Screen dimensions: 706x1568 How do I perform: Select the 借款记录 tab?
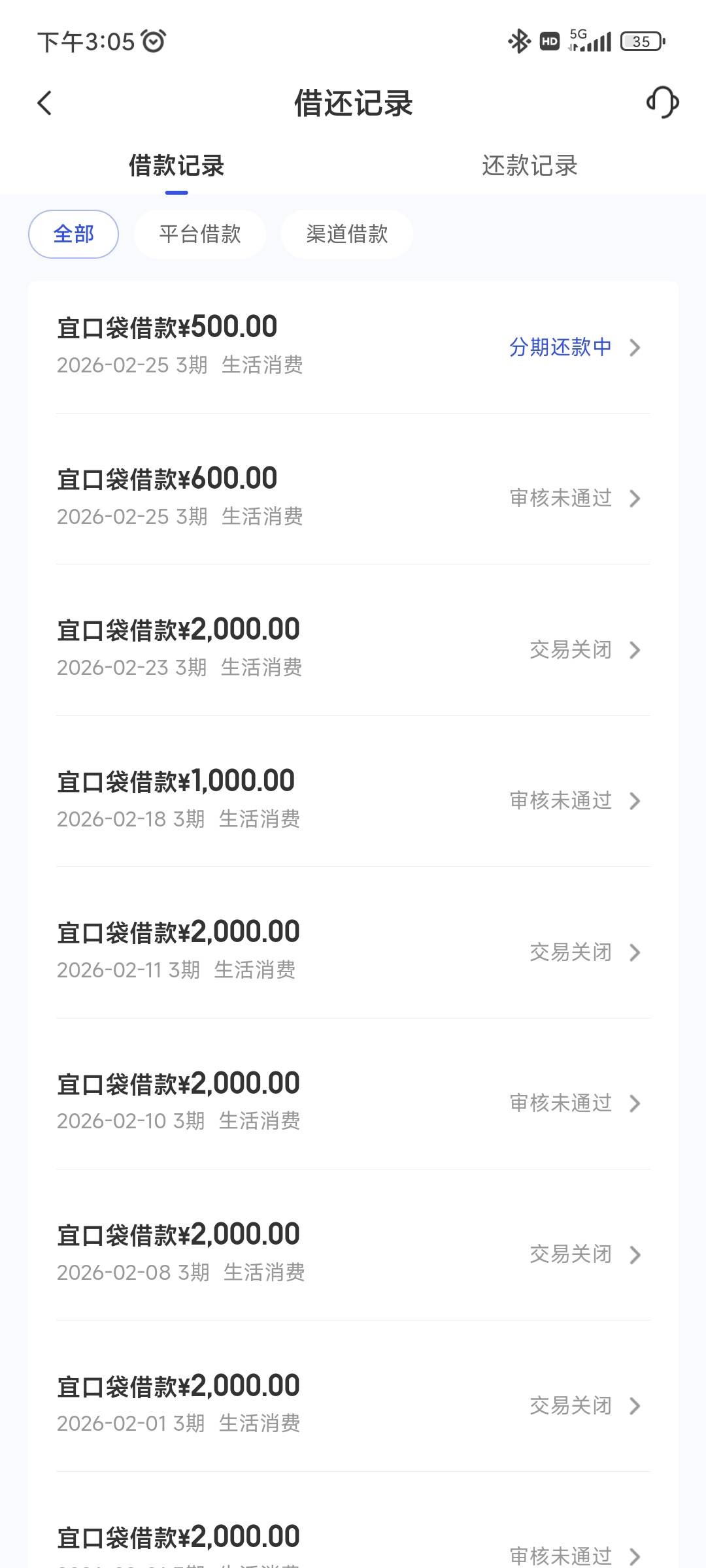pyautogui.click(x=176, y=166)
